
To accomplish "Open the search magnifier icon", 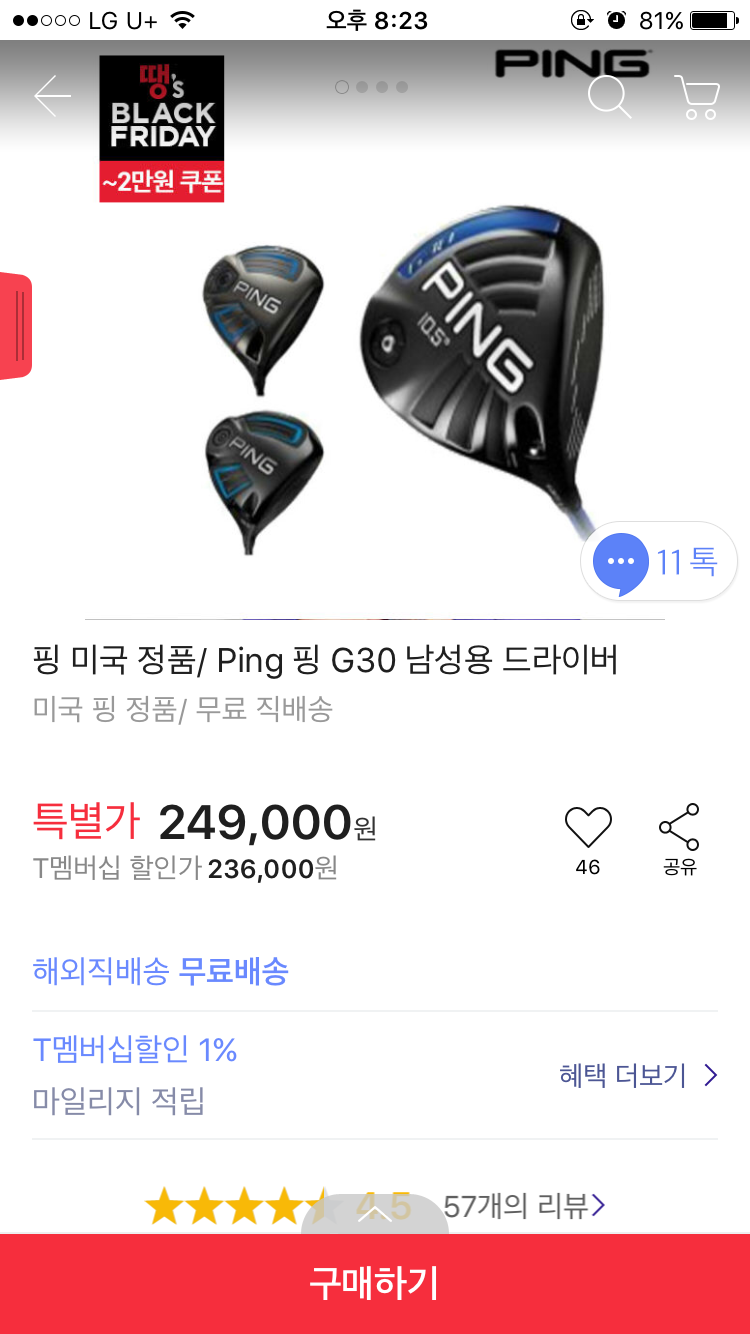I will (x=609, y=97).
